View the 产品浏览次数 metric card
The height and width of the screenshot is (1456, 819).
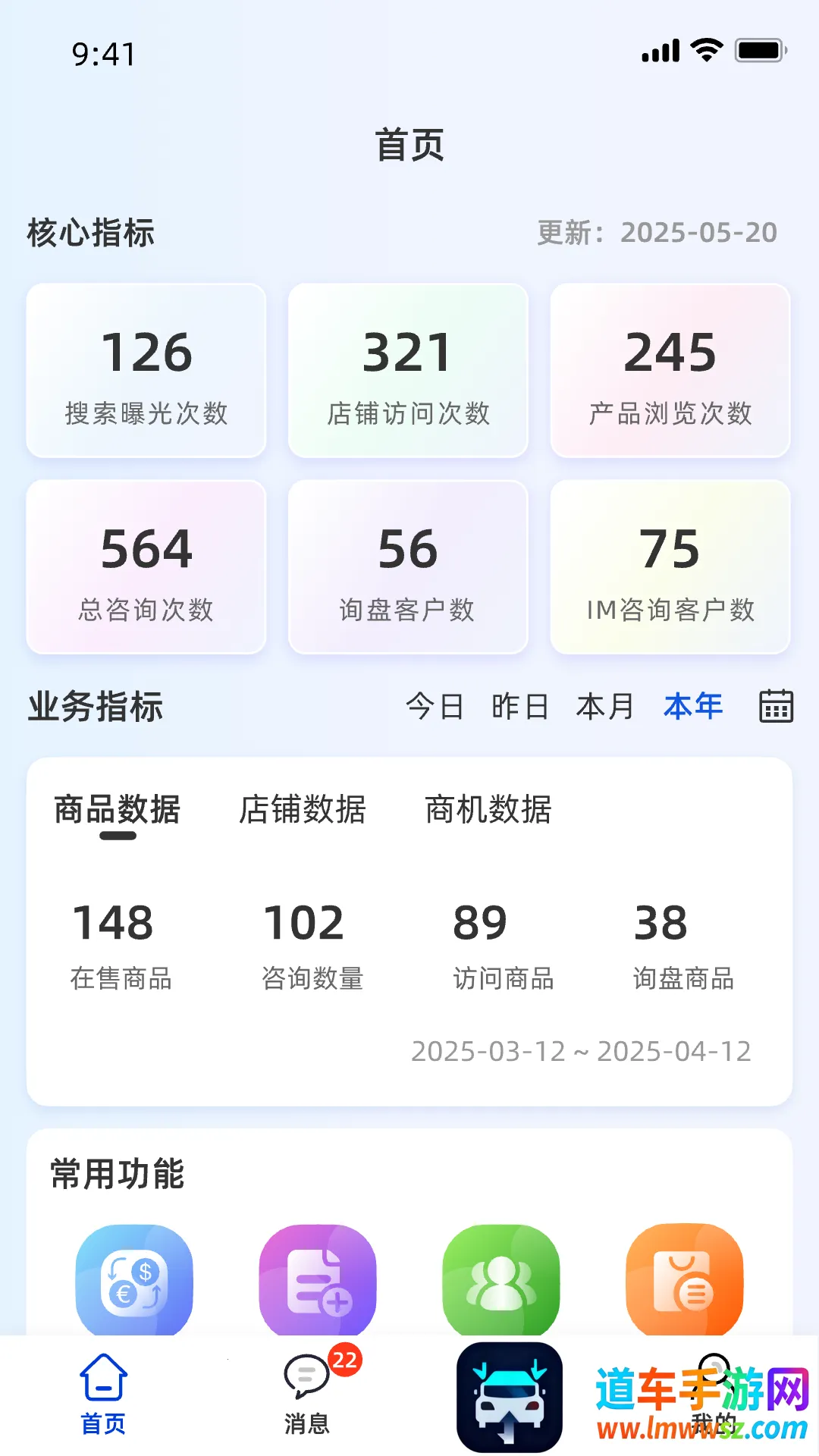pyautogui.click(x=670, y=371)
